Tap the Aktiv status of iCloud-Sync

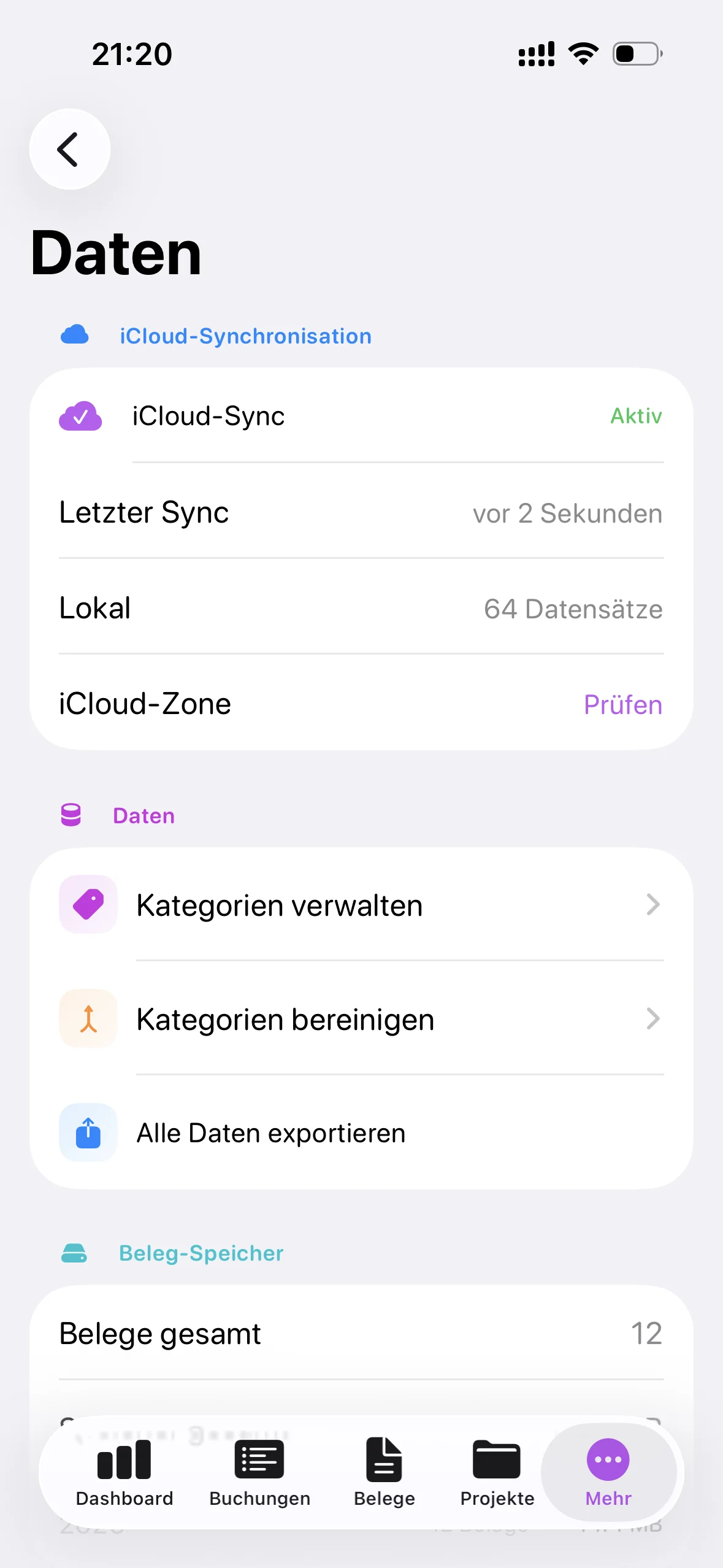pos(636,417)
